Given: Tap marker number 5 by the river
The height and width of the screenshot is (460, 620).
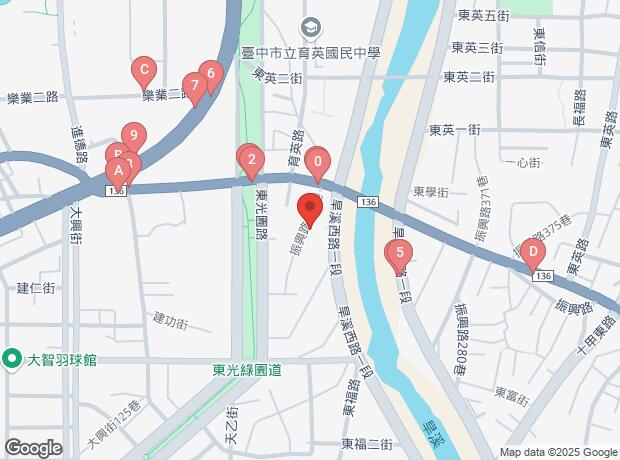Looking at the screenshot, I should click(x=400, y=254).
